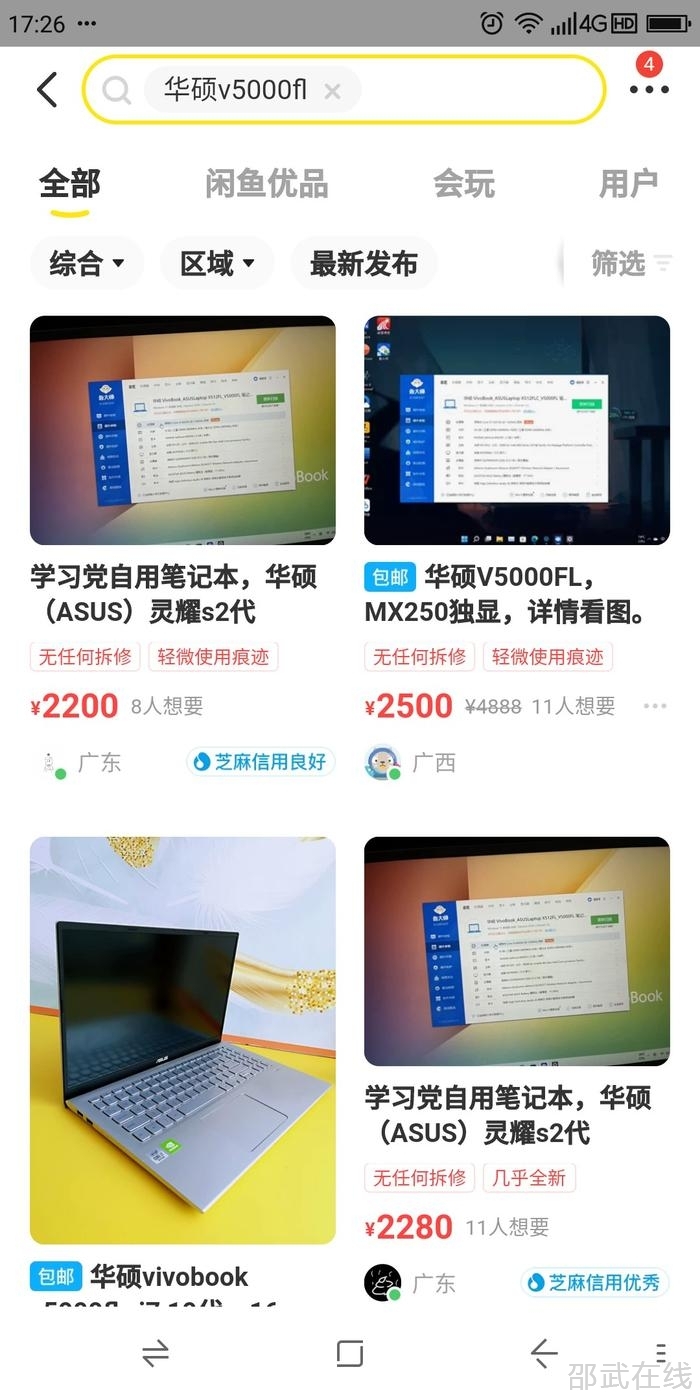Expand the 区域 region dropdown
Viewport: 700px width, 1400px height.
(217, 264)
